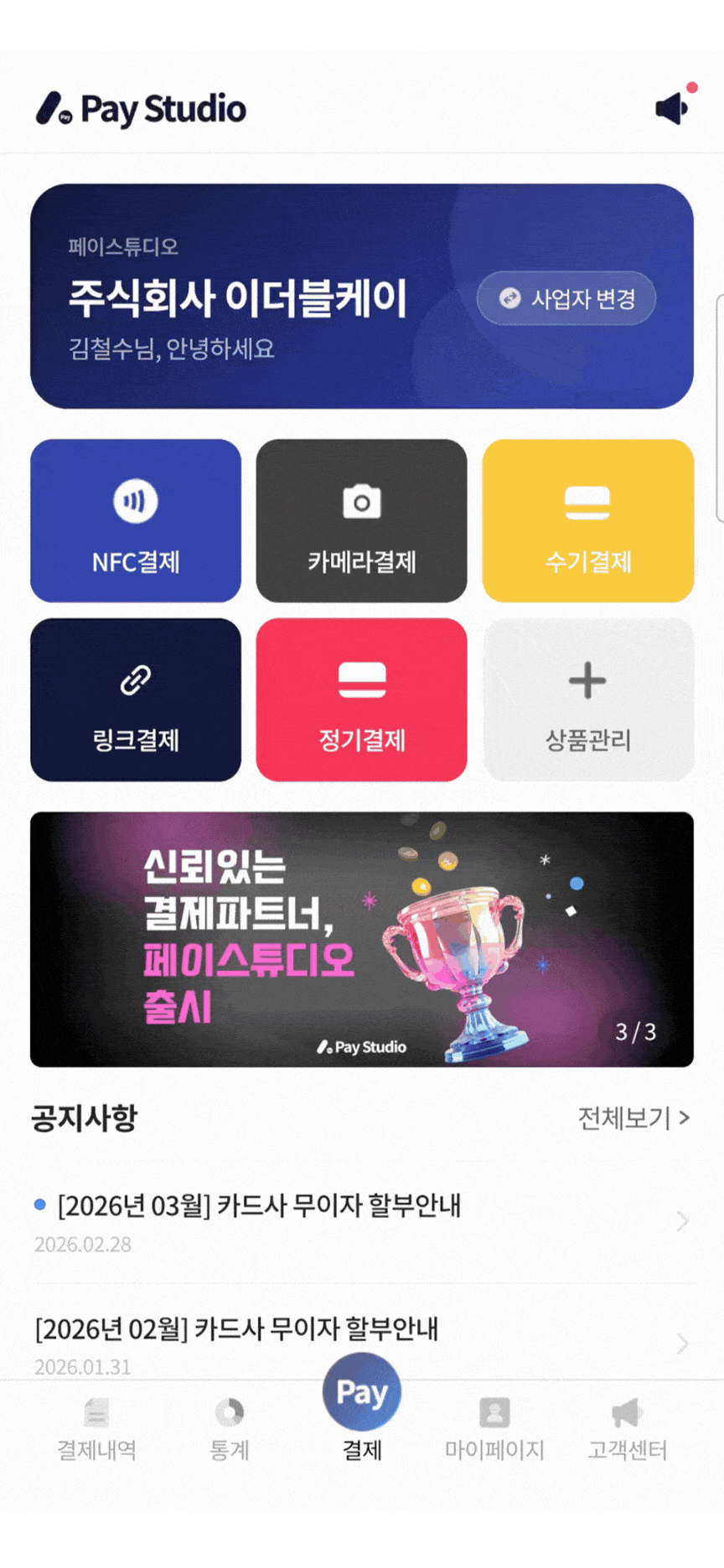This screenshot has height=1568, width=724.
Task: Open 상품관리 product management
Action: 587,699
